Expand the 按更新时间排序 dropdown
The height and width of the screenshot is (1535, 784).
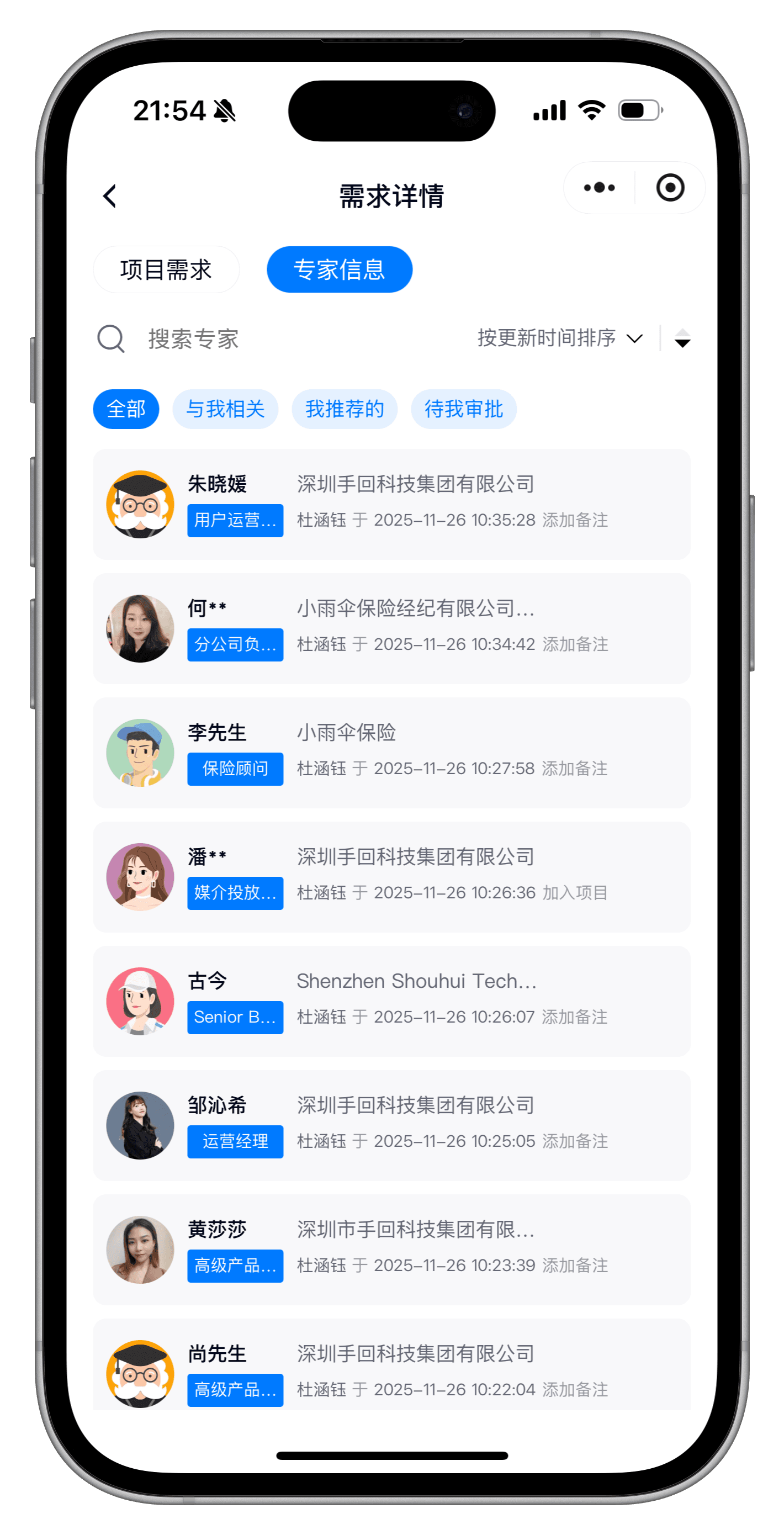[559, 338]
